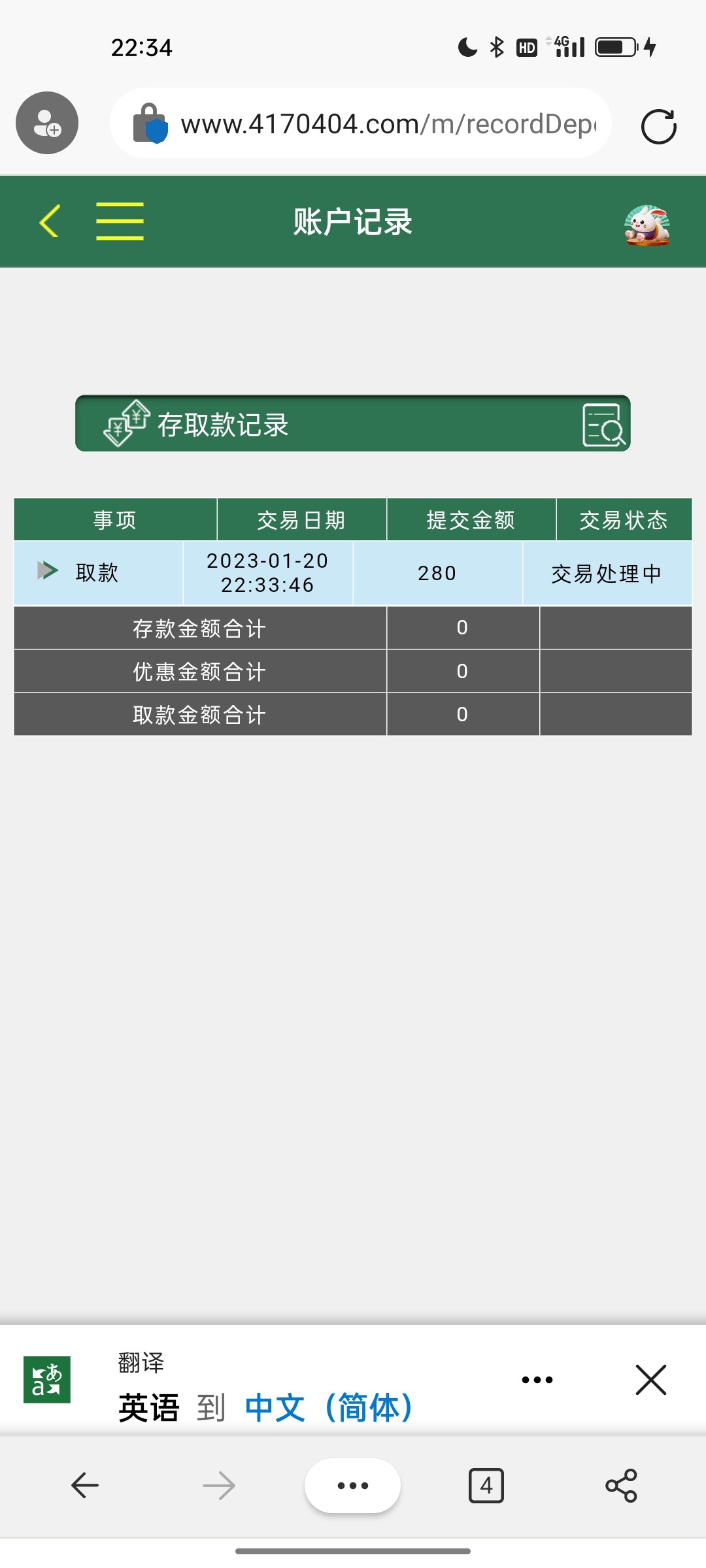
Task: Dismiss the translate bar
Action: [x=650, y=1380]
